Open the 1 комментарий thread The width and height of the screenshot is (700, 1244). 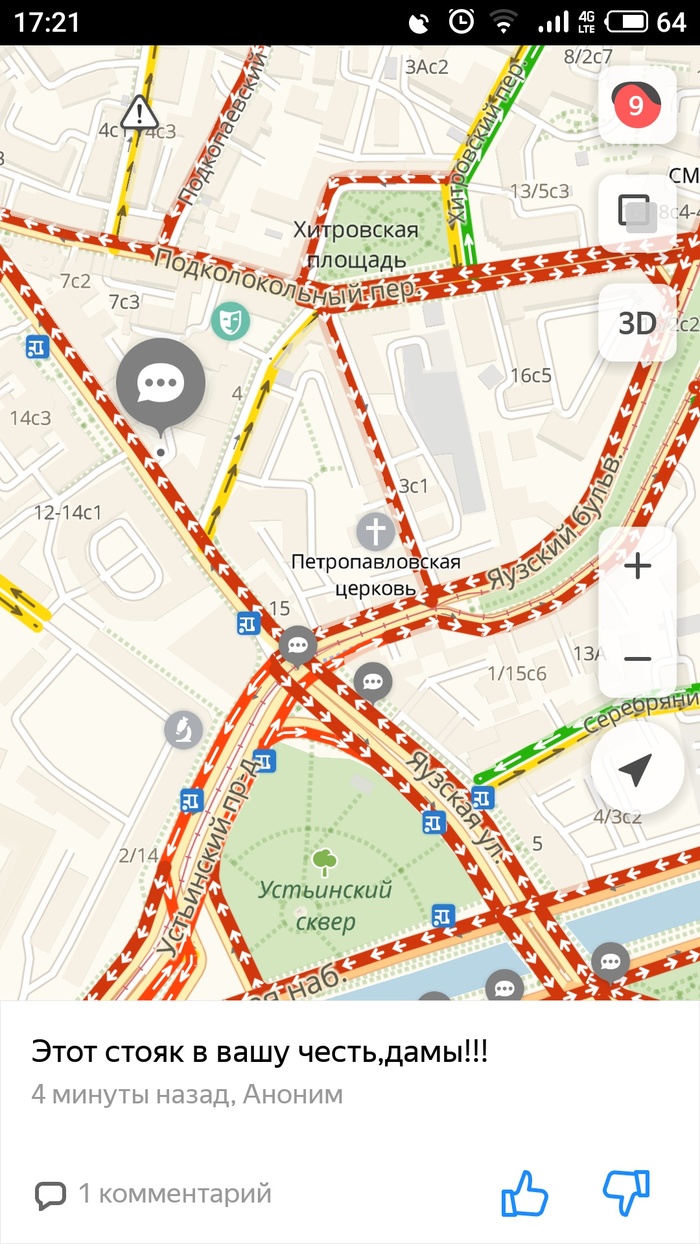(153, 1193)
